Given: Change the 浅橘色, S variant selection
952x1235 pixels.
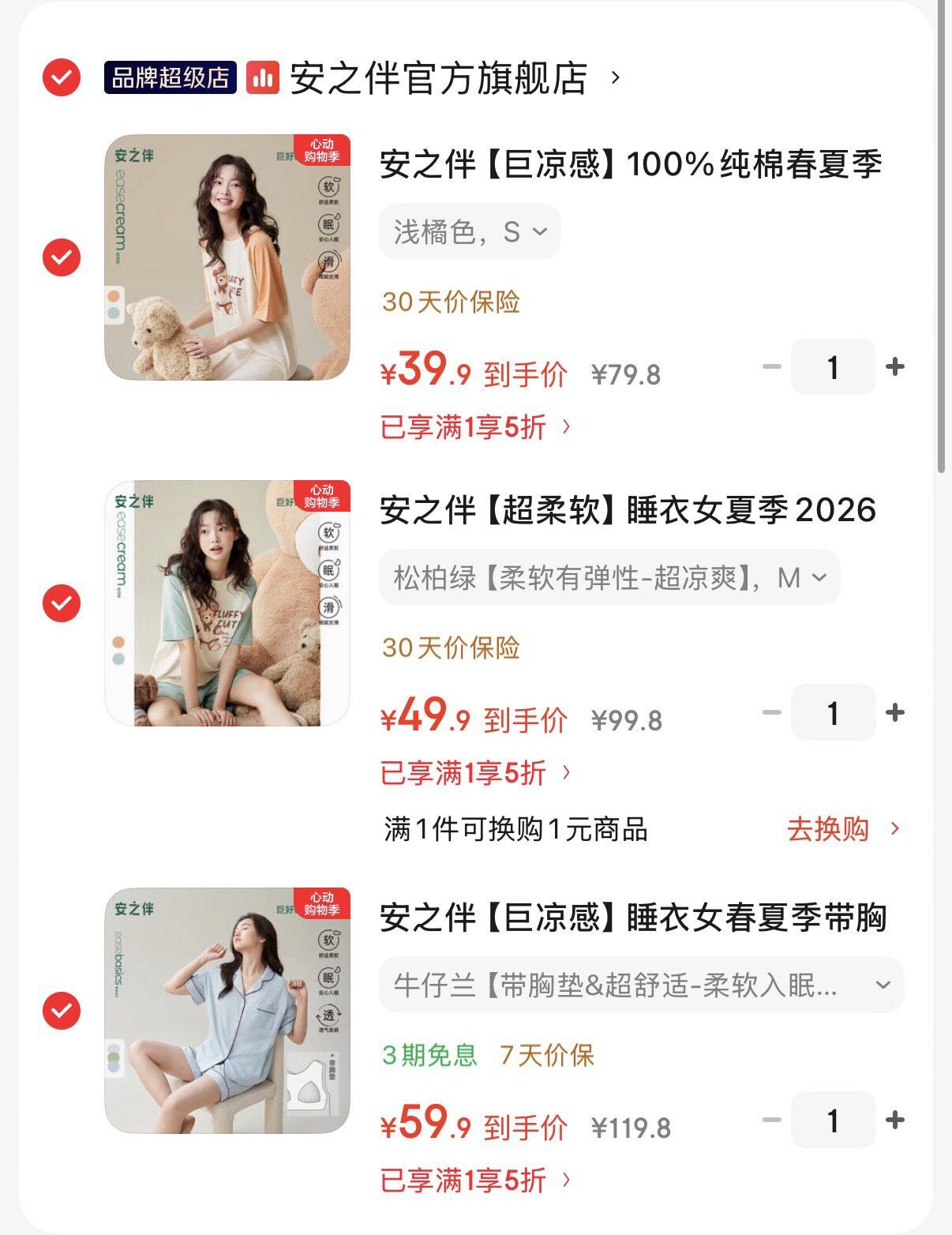Looking at the screenshot, I should (x=470, y=232).
